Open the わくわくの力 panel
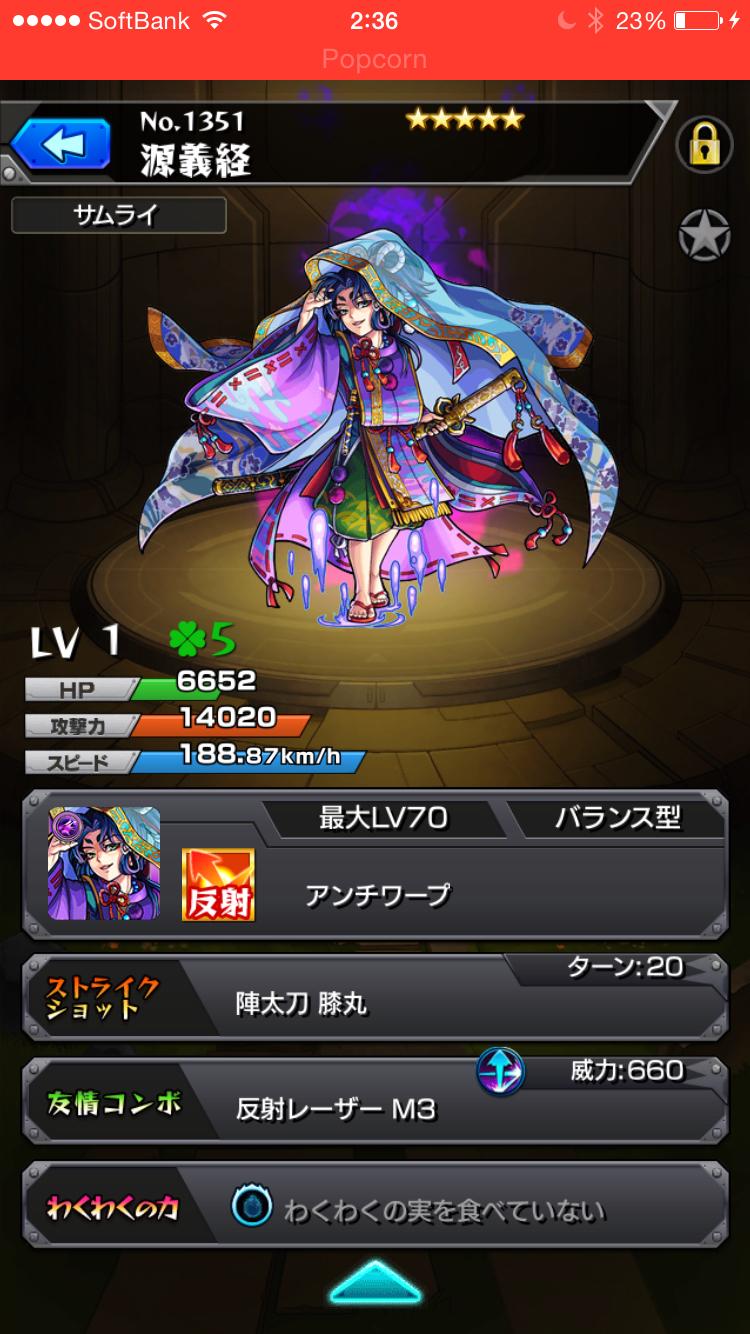The height and width of the screenshot is (1334, 750). pos(375,1208)
